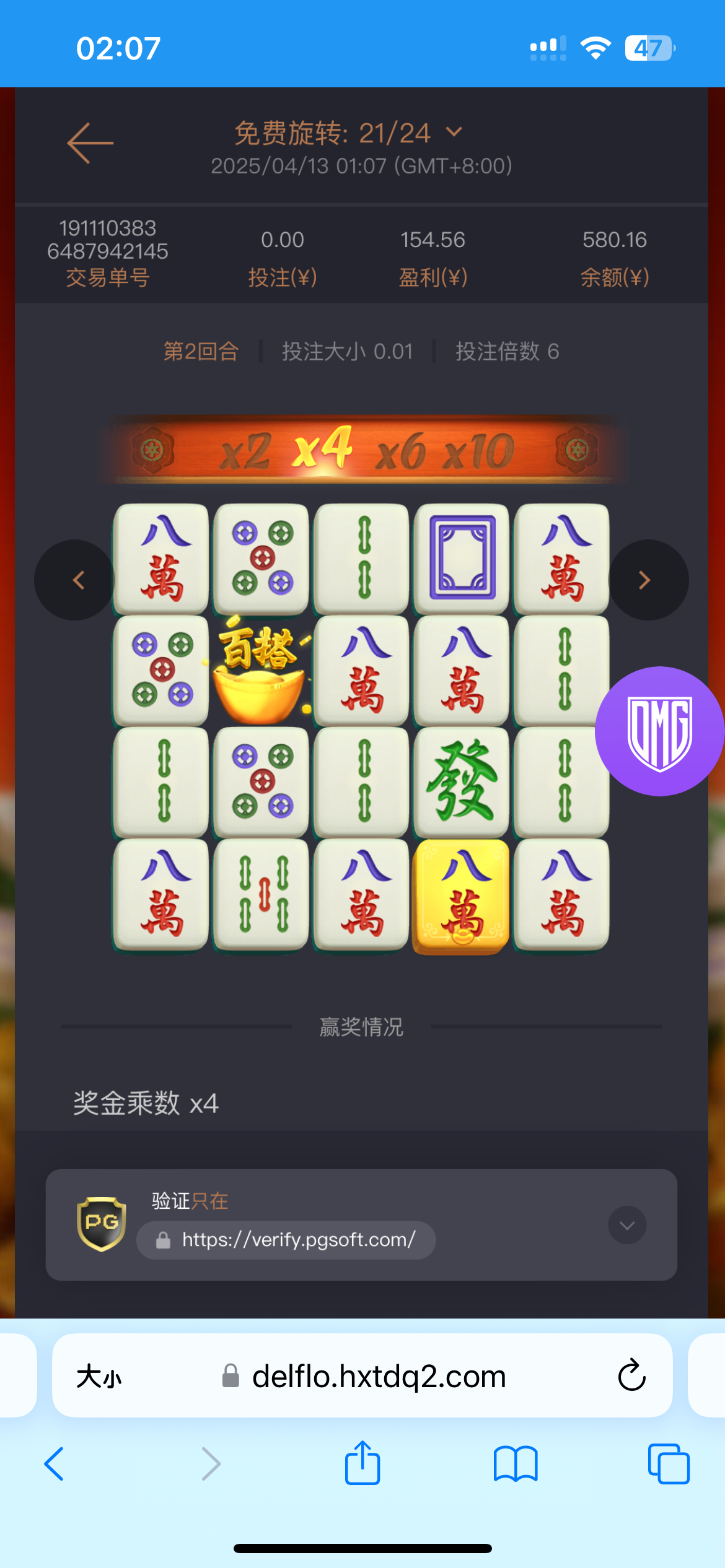
Task: Go back in Safari browser history
Action: (55, 1464)
